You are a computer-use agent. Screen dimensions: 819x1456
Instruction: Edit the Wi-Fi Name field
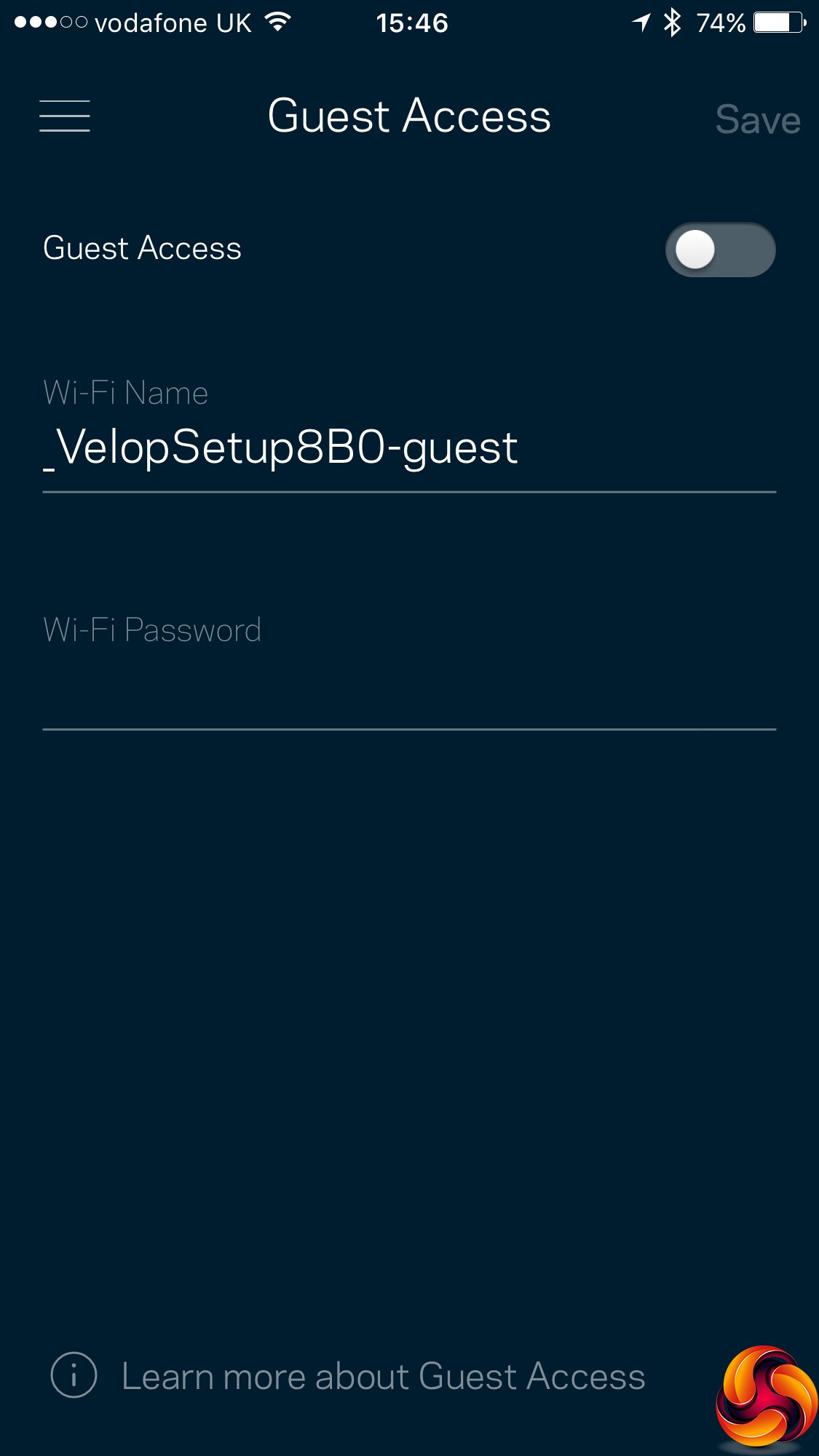408,447
